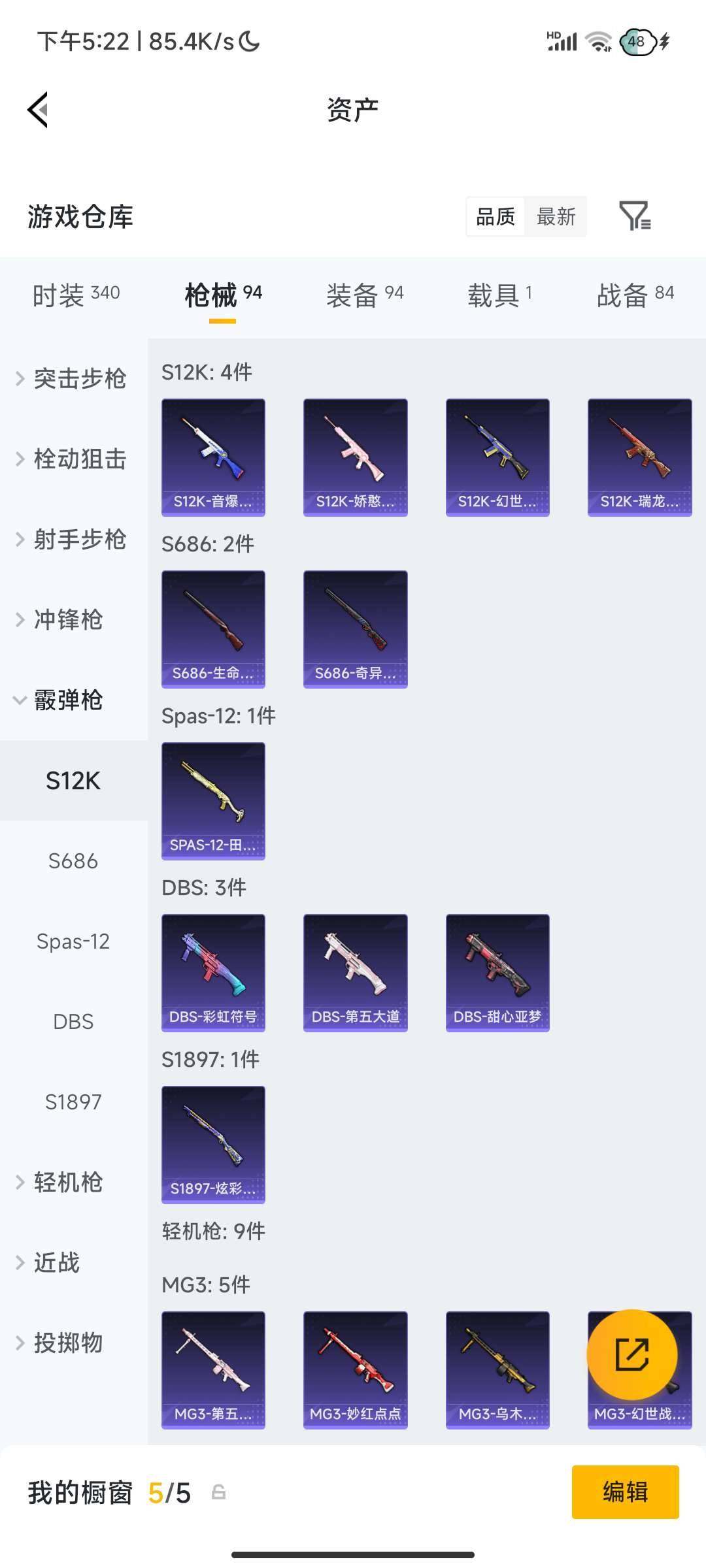Sort by 最新
The height and width of the screenshot is (1568, 706).
point(556,216)
